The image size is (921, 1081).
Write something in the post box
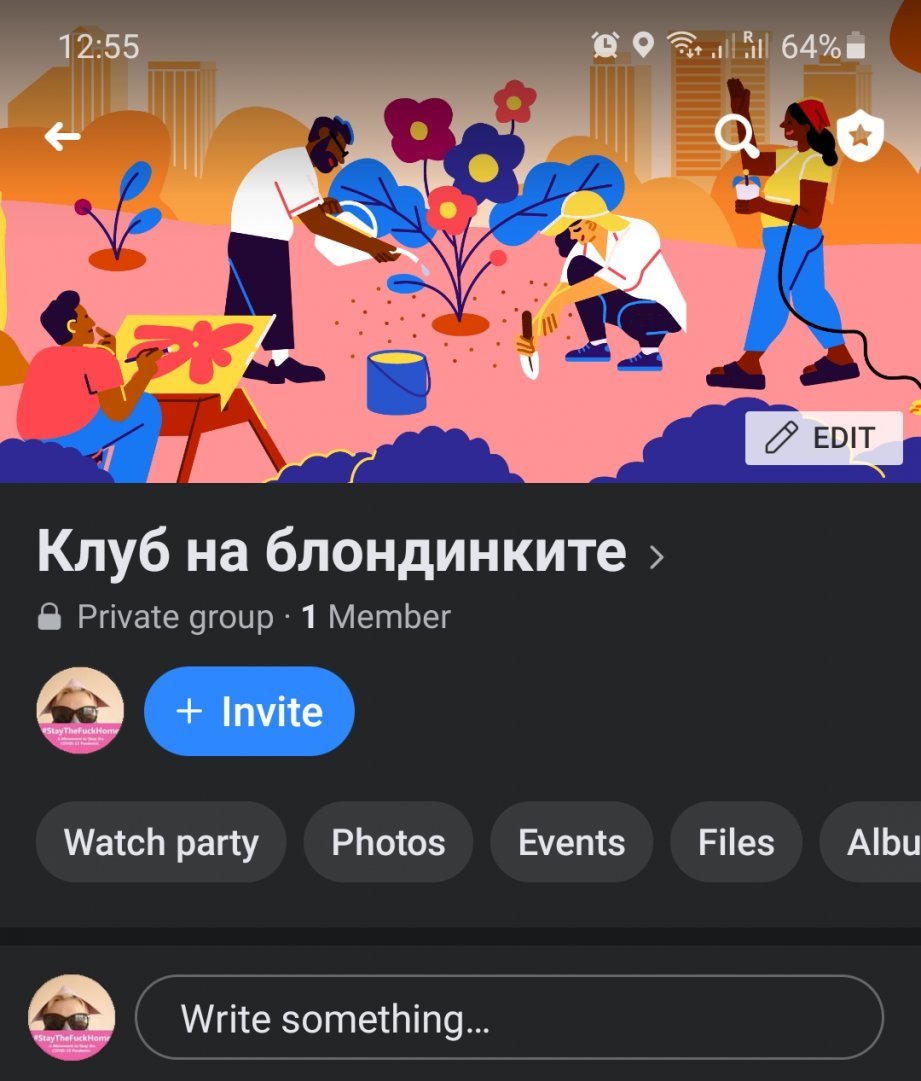(x=508, y=1018)
